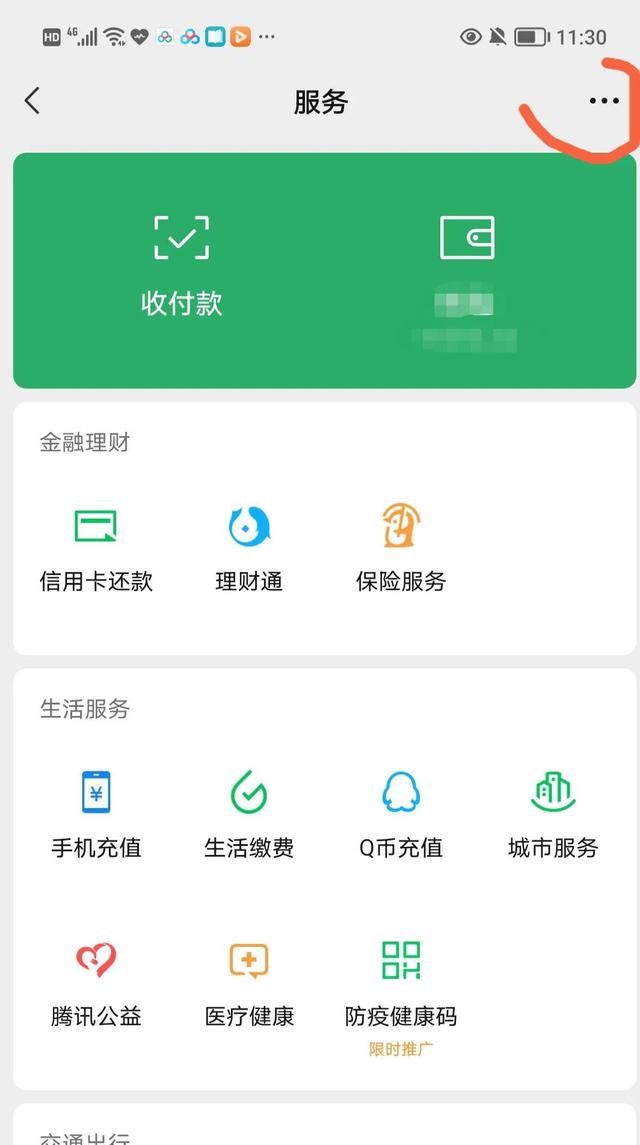This screenshot has height=1145, width=640.
Task: Open 信用卡还款 credit card repayment
Action: coord(96,550)
